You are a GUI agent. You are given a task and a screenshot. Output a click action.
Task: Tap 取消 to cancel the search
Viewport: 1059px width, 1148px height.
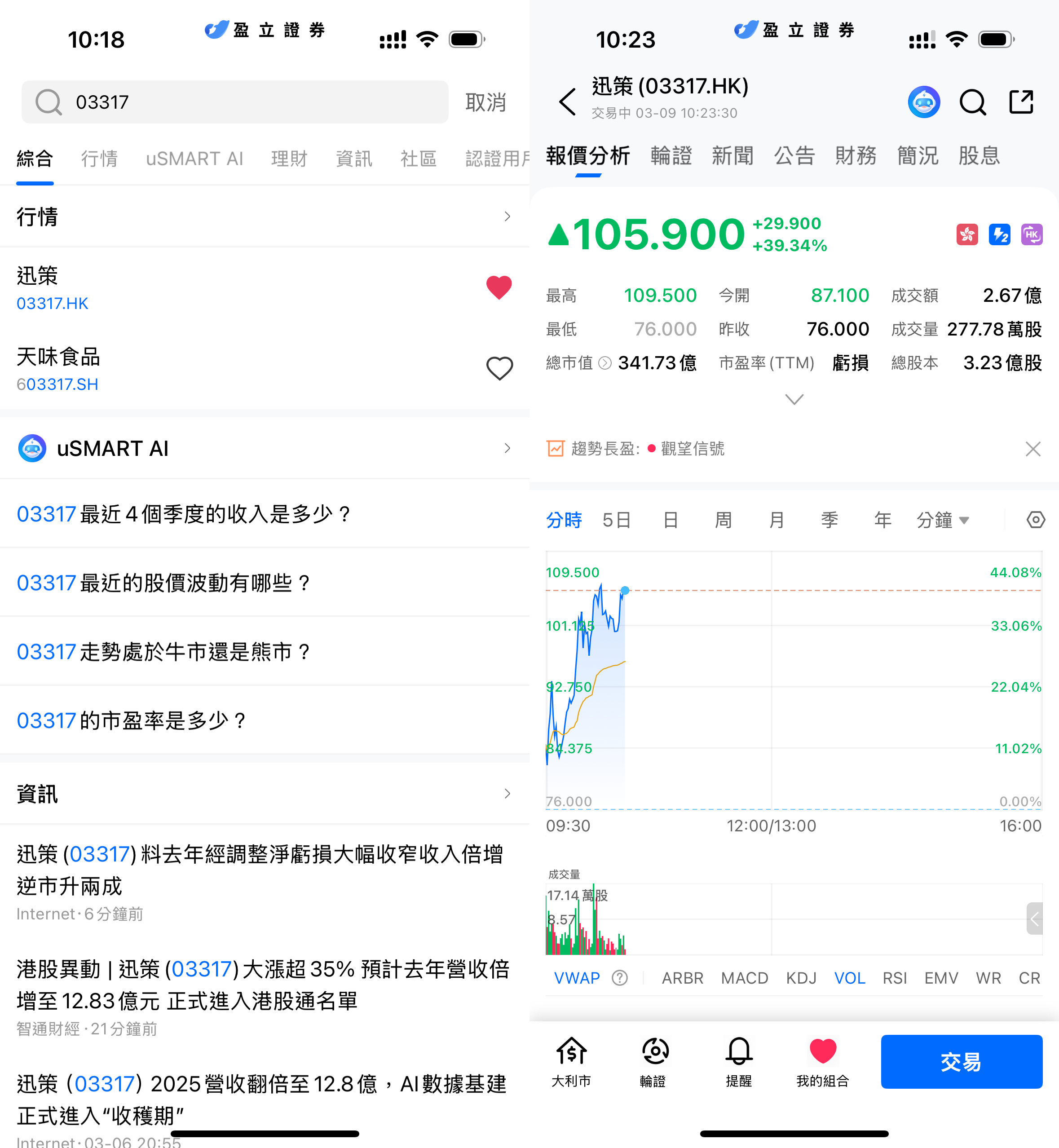pyautogui.click(x=485, y=102)
